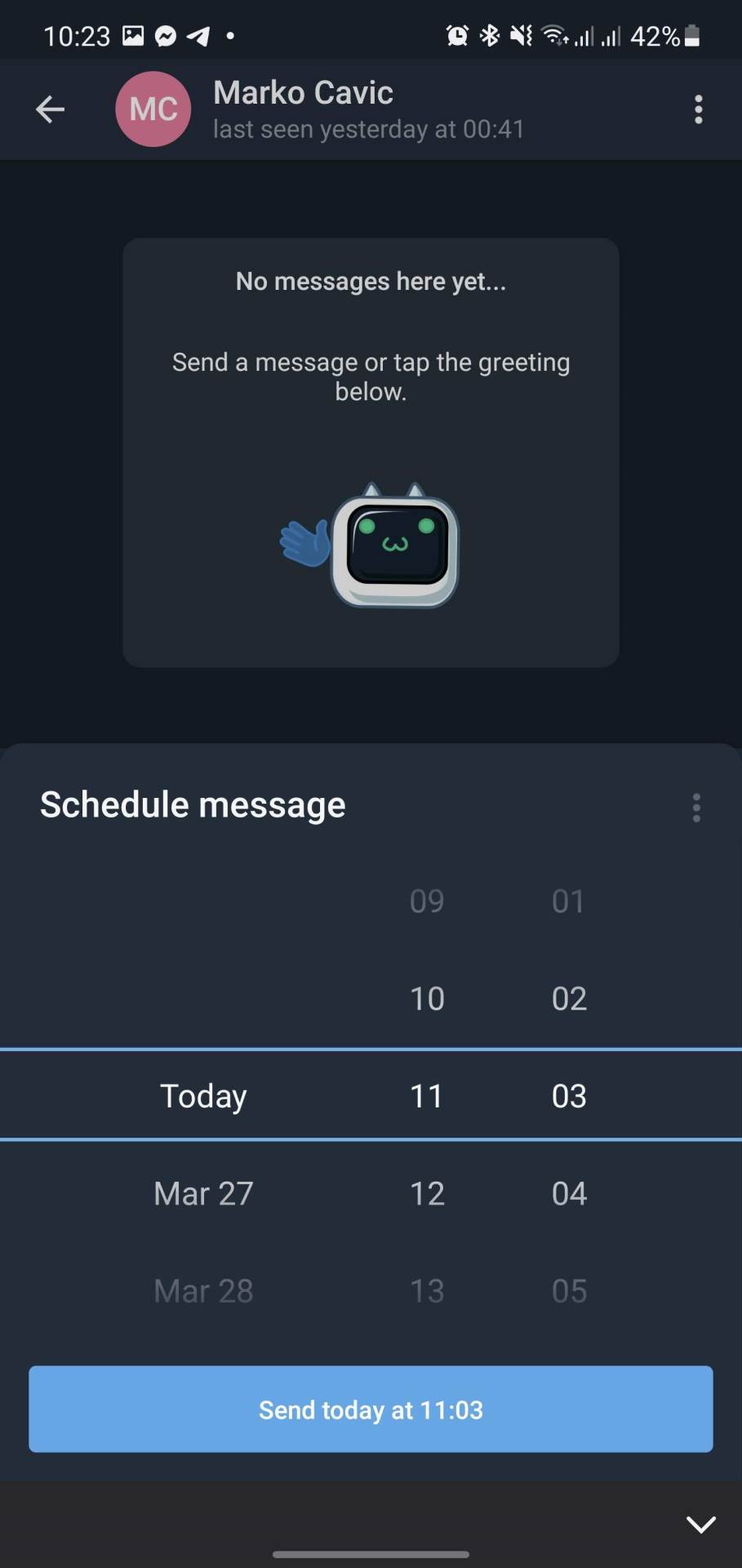Choose Mar 28 in the date picker
The width and height of the screenshot is (742, 1568).
pos(203,1290)
